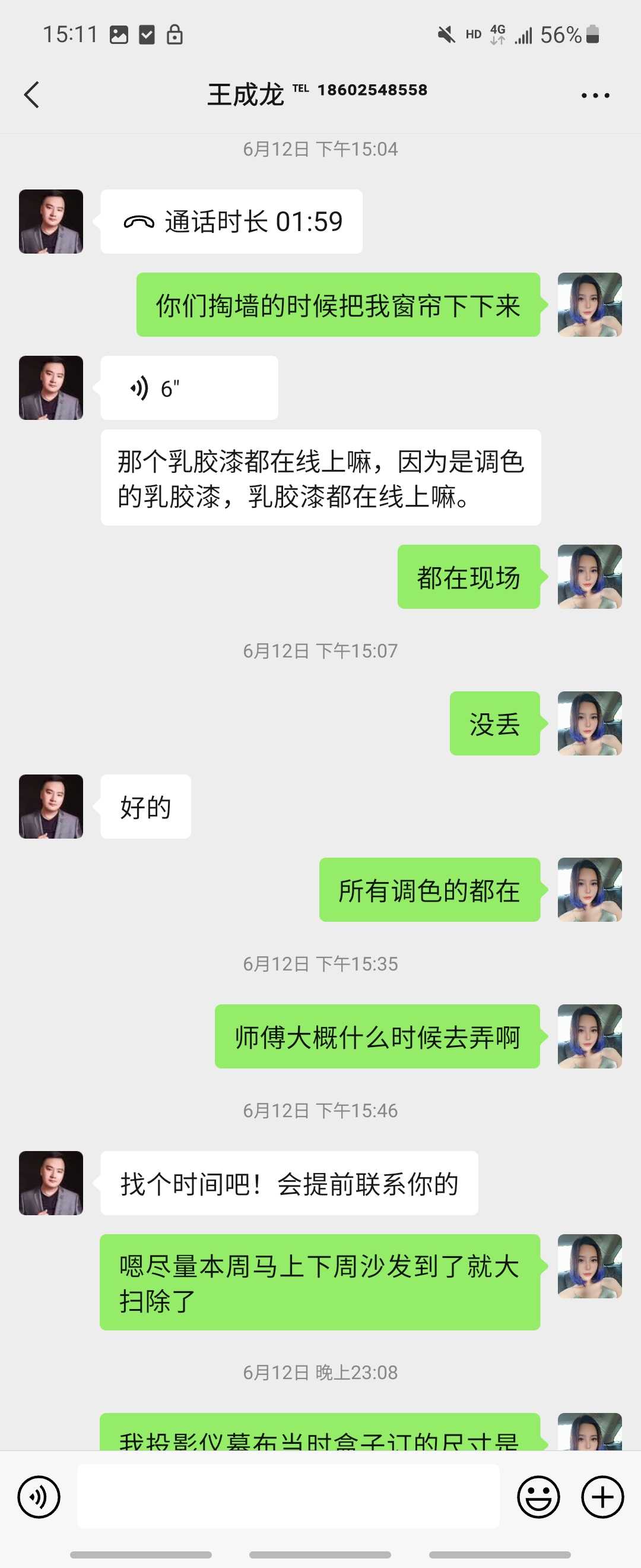Image resolution: width=641 pixels, height=1568 pixels.
Task: Open my avatar beside 没丢 message
Action: pyautogui.click(x=589, y=723)
